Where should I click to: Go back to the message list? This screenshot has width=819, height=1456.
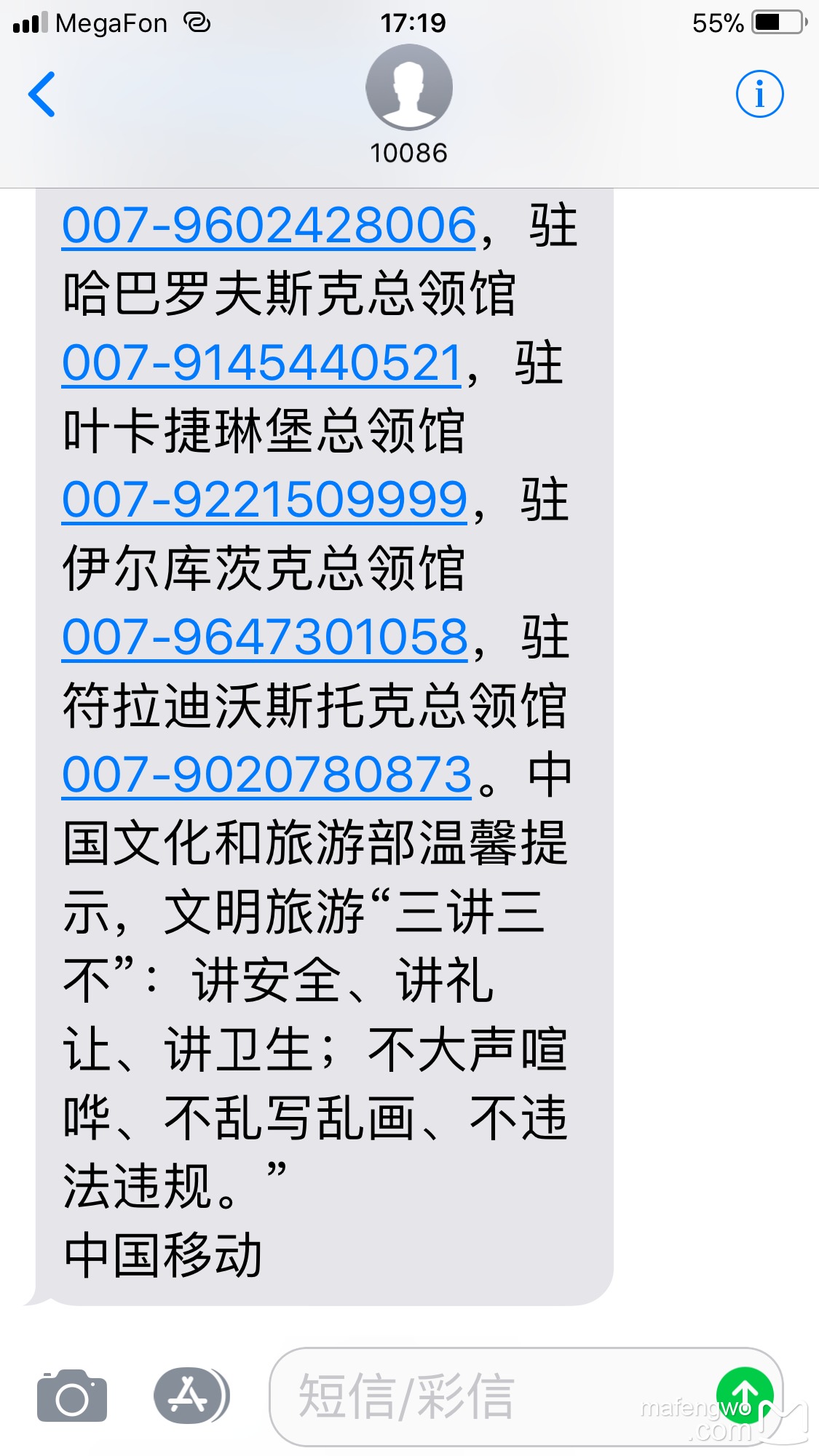click(42, 94)
